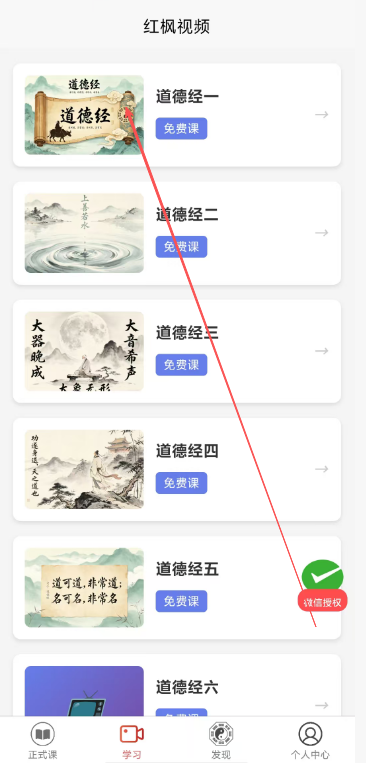This screenshot has width=366, height=763.
Task: Open the 个人中心 tab
Action: [x=311, y=741]
